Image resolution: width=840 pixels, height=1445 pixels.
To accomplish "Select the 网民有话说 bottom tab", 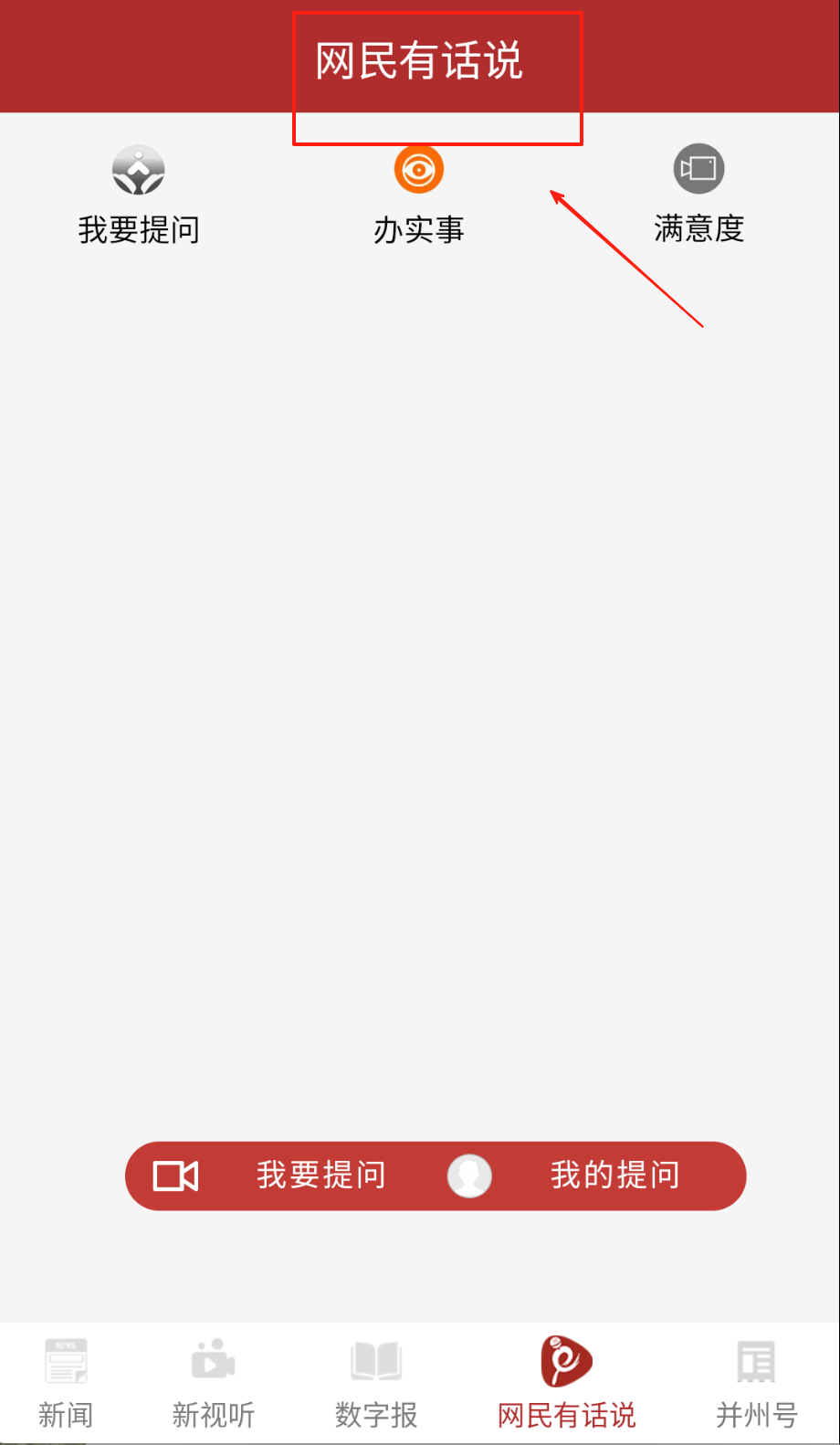I will [x=566, y=1384].
